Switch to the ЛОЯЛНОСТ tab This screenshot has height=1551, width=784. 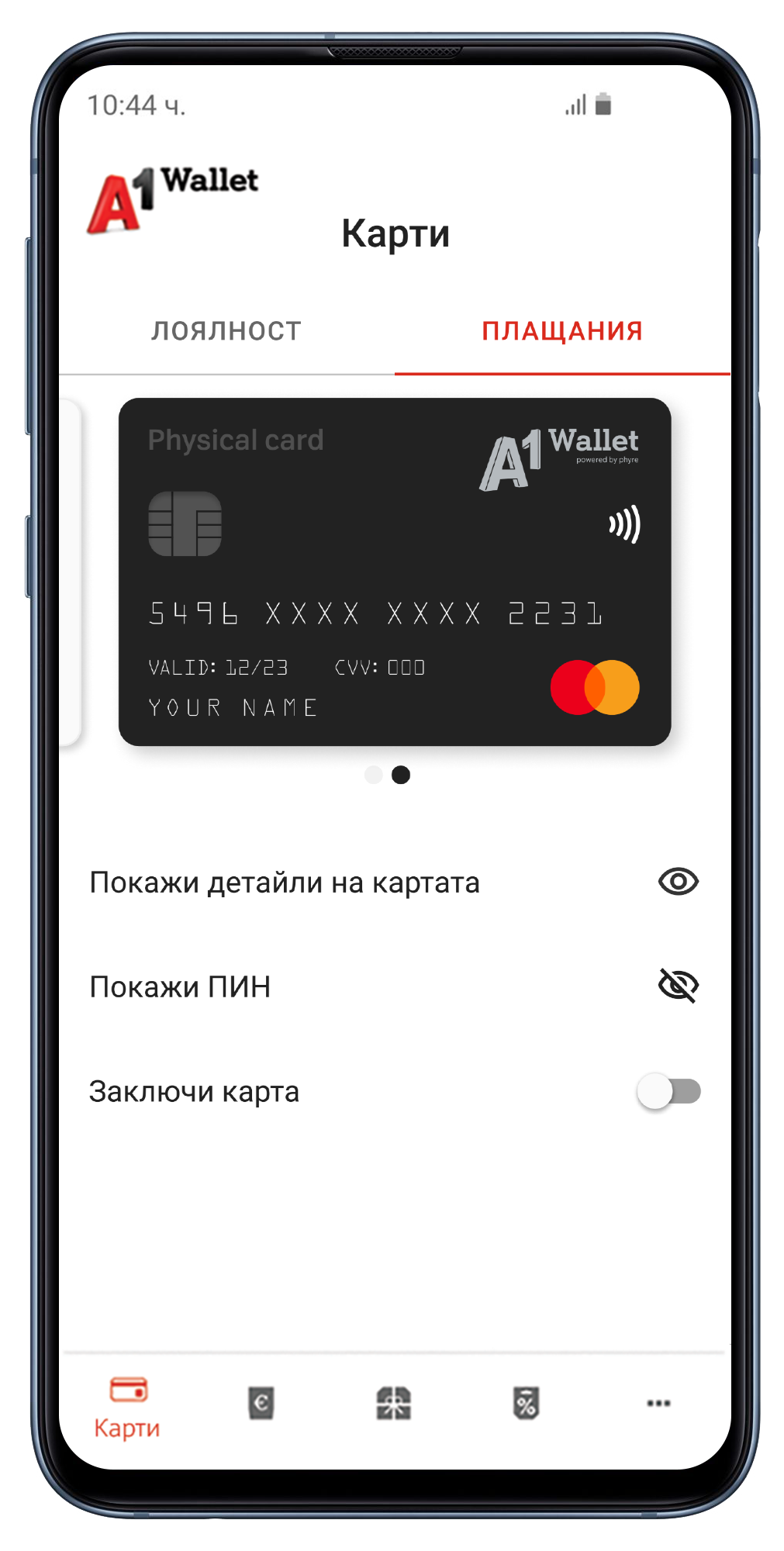226,331
